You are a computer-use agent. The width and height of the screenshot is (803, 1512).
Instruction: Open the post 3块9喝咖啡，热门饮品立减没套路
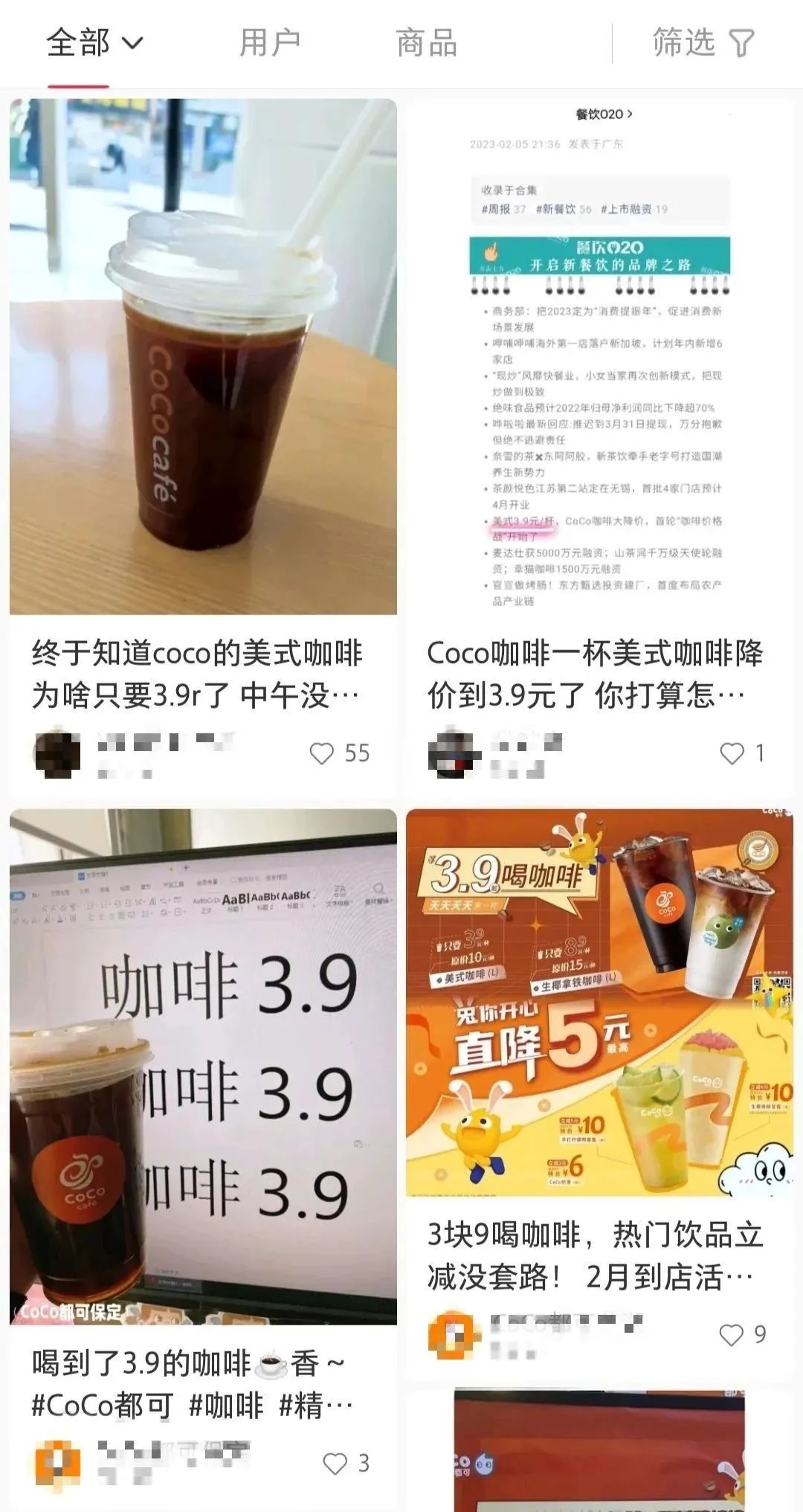click(599, 1003)
